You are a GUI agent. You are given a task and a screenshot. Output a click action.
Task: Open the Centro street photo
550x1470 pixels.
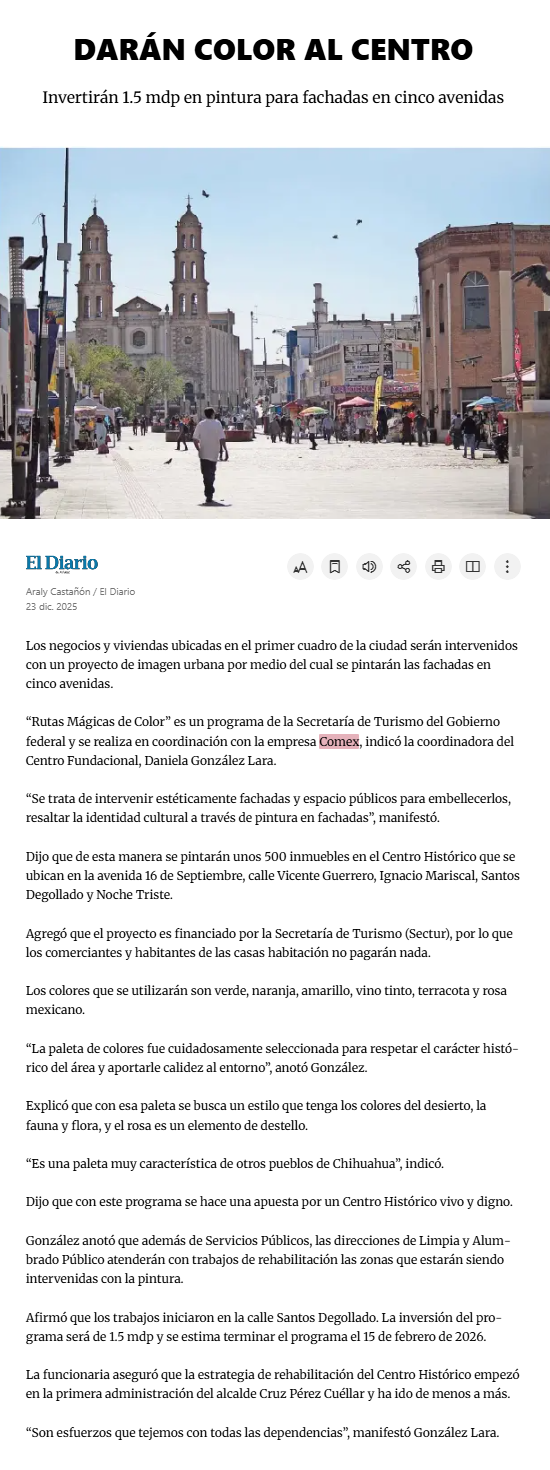pos(275,333)
